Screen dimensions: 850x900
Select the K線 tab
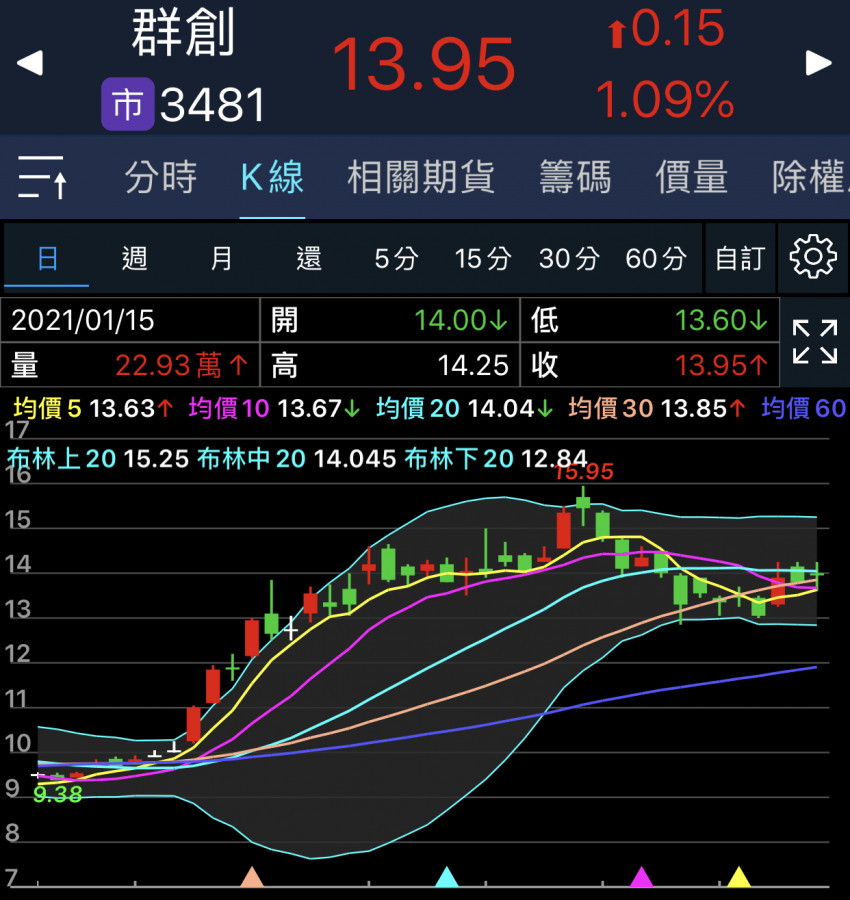coord(272,178)
